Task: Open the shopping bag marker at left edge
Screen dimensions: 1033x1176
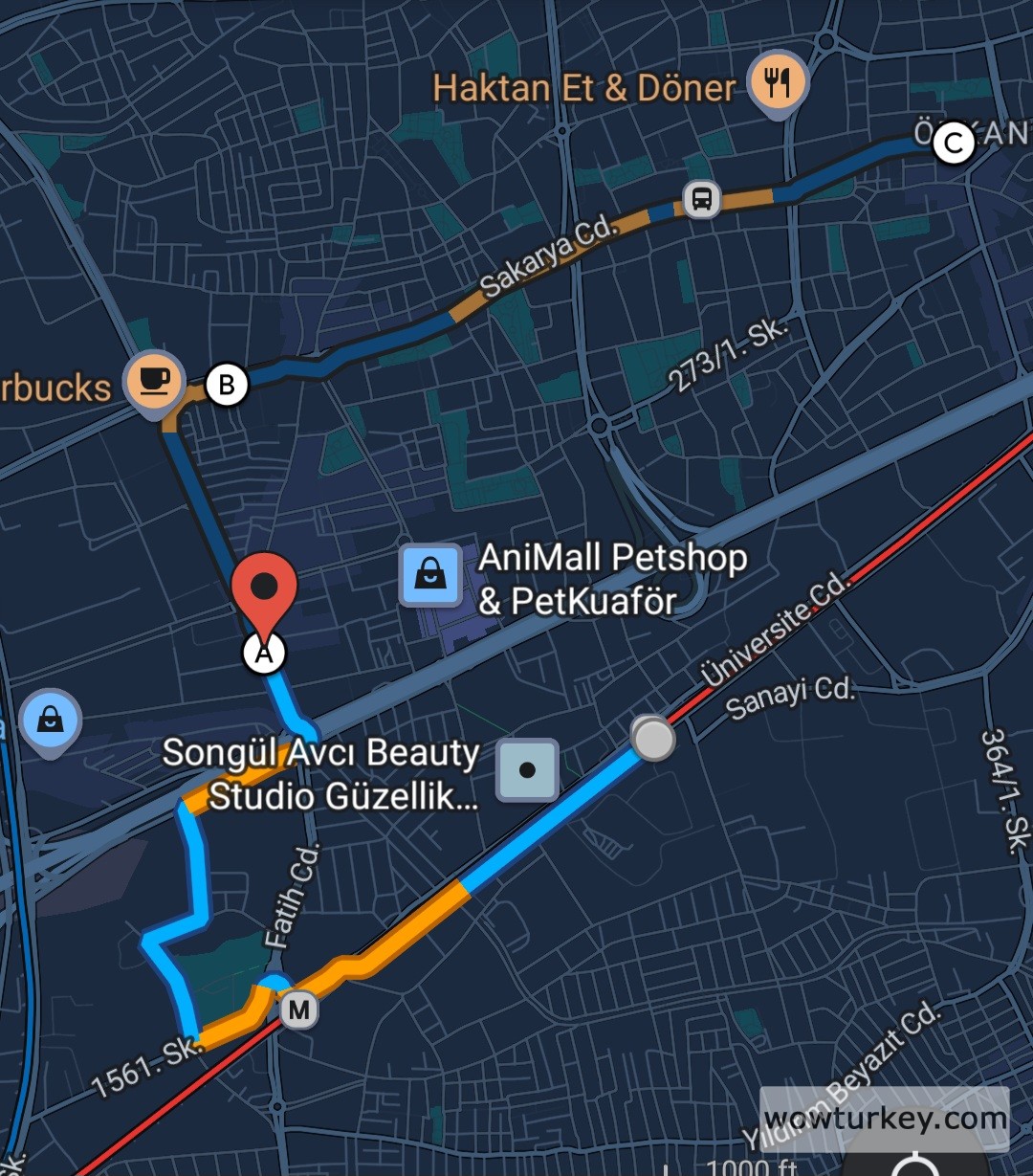Action: tap(50, 719)
